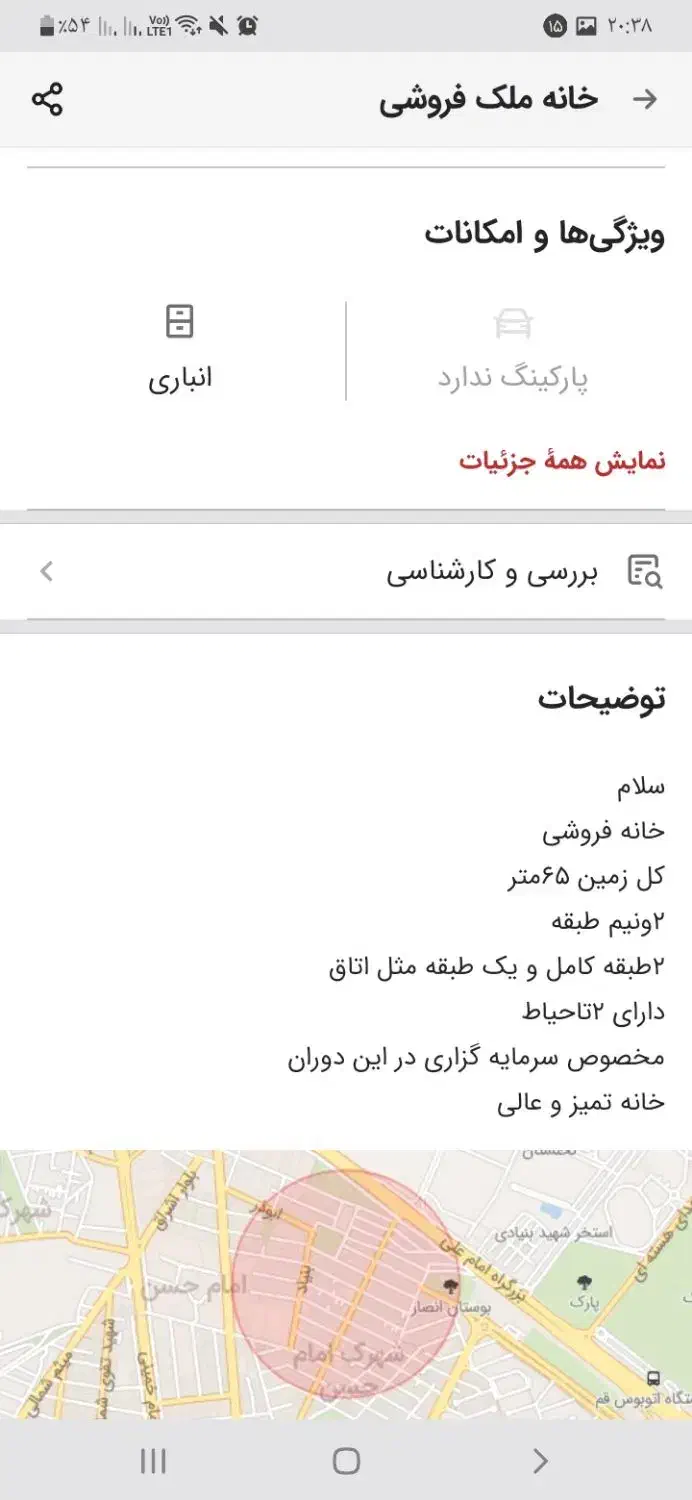Tap system home button
This screenshot has height=1500, width=692.
pyautogui.click(x=346, y=1461)
